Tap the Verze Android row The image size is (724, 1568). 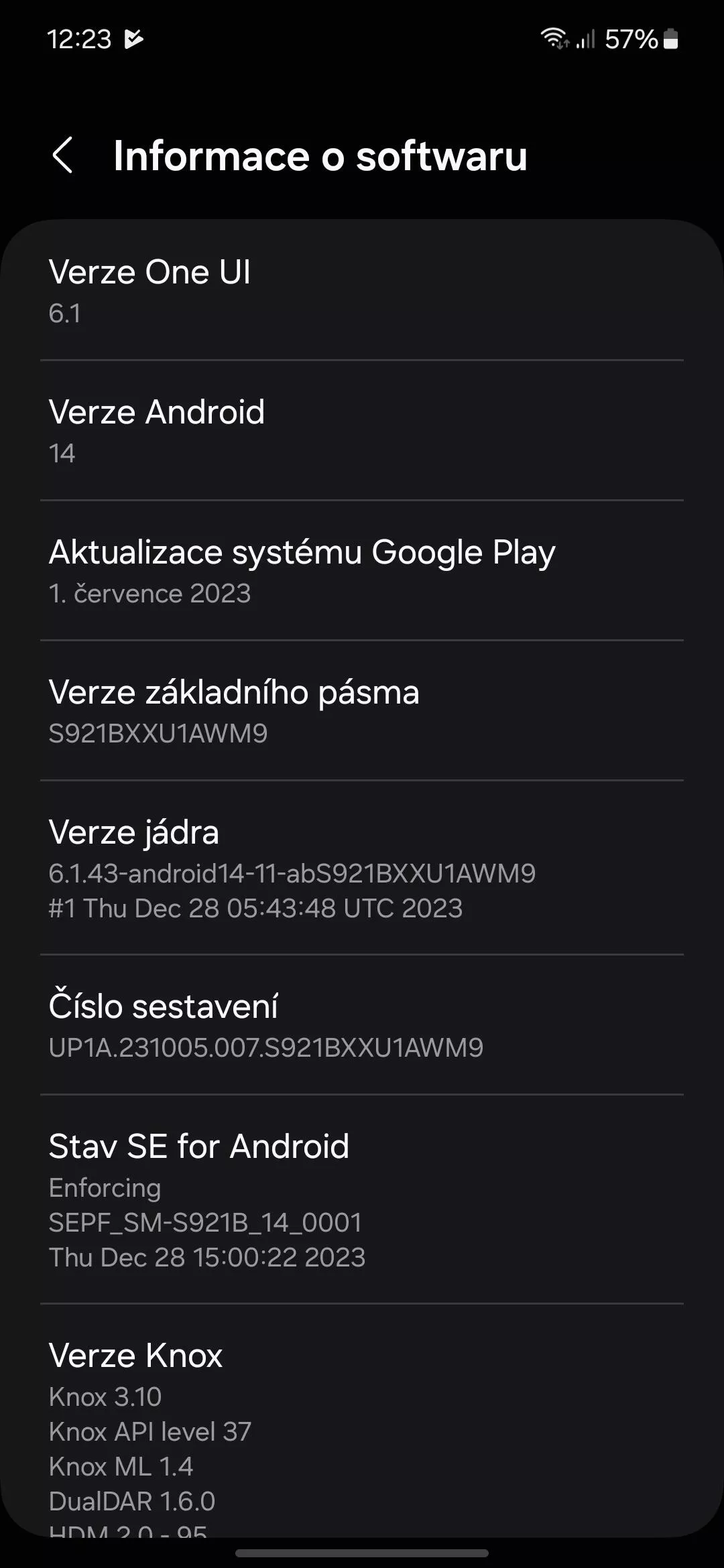click(362, 431)
